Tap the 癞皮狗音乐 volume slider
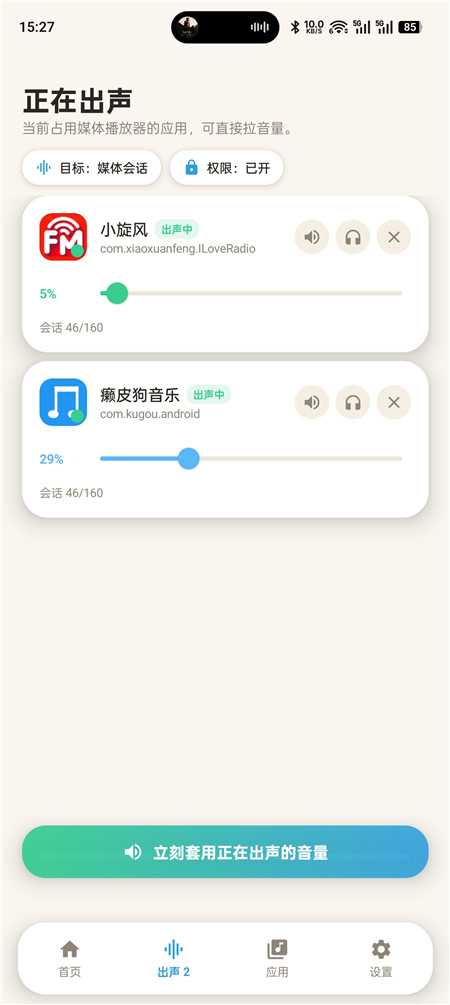The image size is (450, 1005). pos(251,459)
